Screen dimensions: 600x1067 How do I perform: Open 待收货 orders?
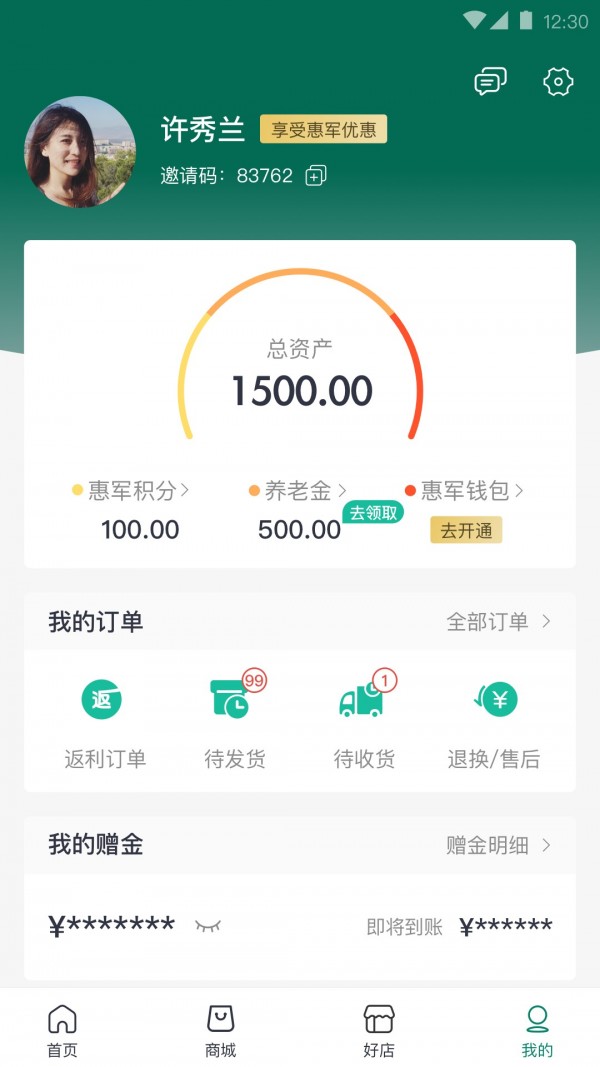[x=364, y=720]
